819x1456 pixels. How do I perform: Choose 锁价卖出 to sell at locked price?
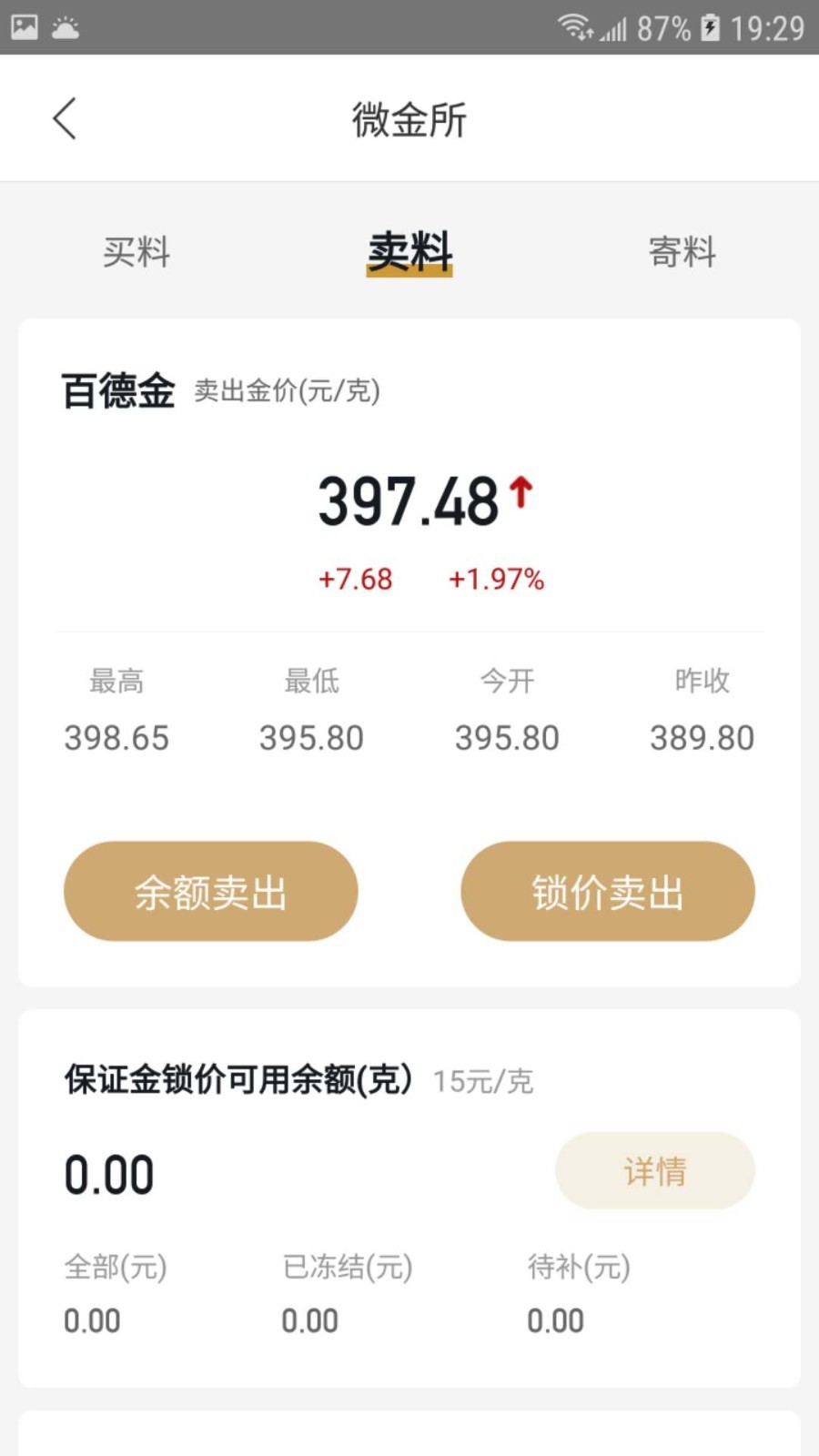click(608, 892)
